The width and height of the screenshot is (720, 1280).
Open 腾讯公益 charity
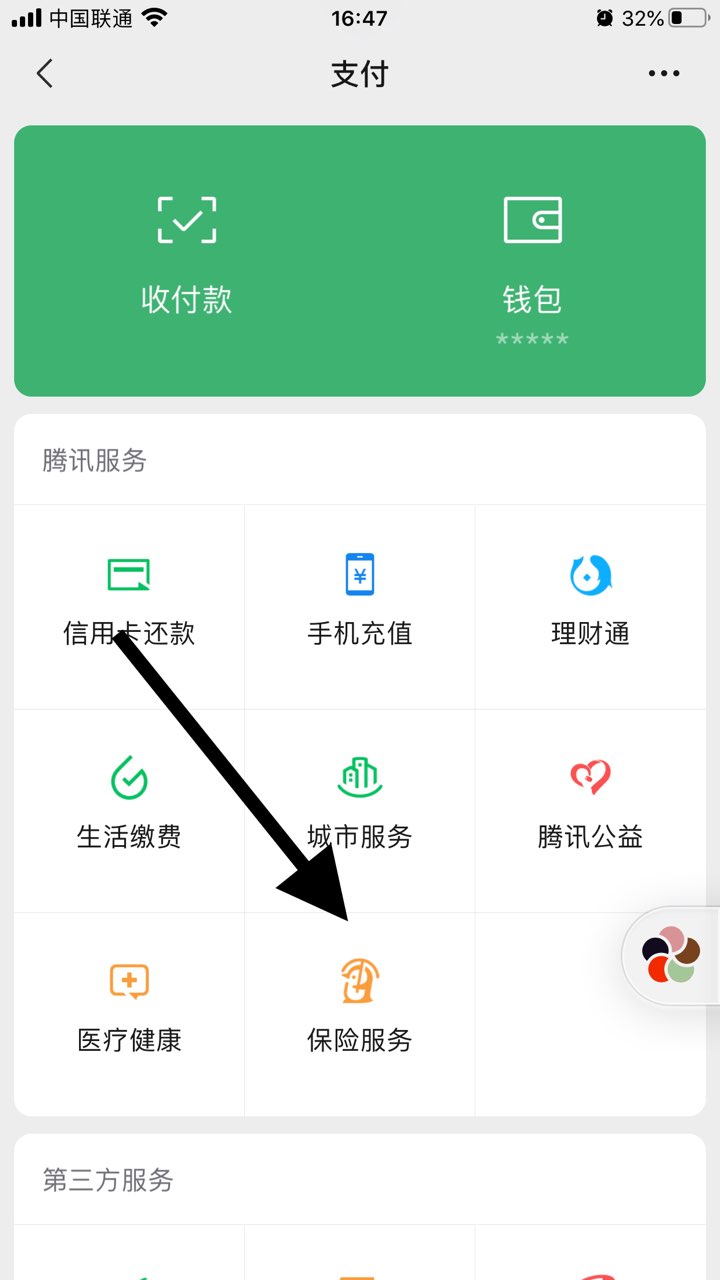pos(590,811)
